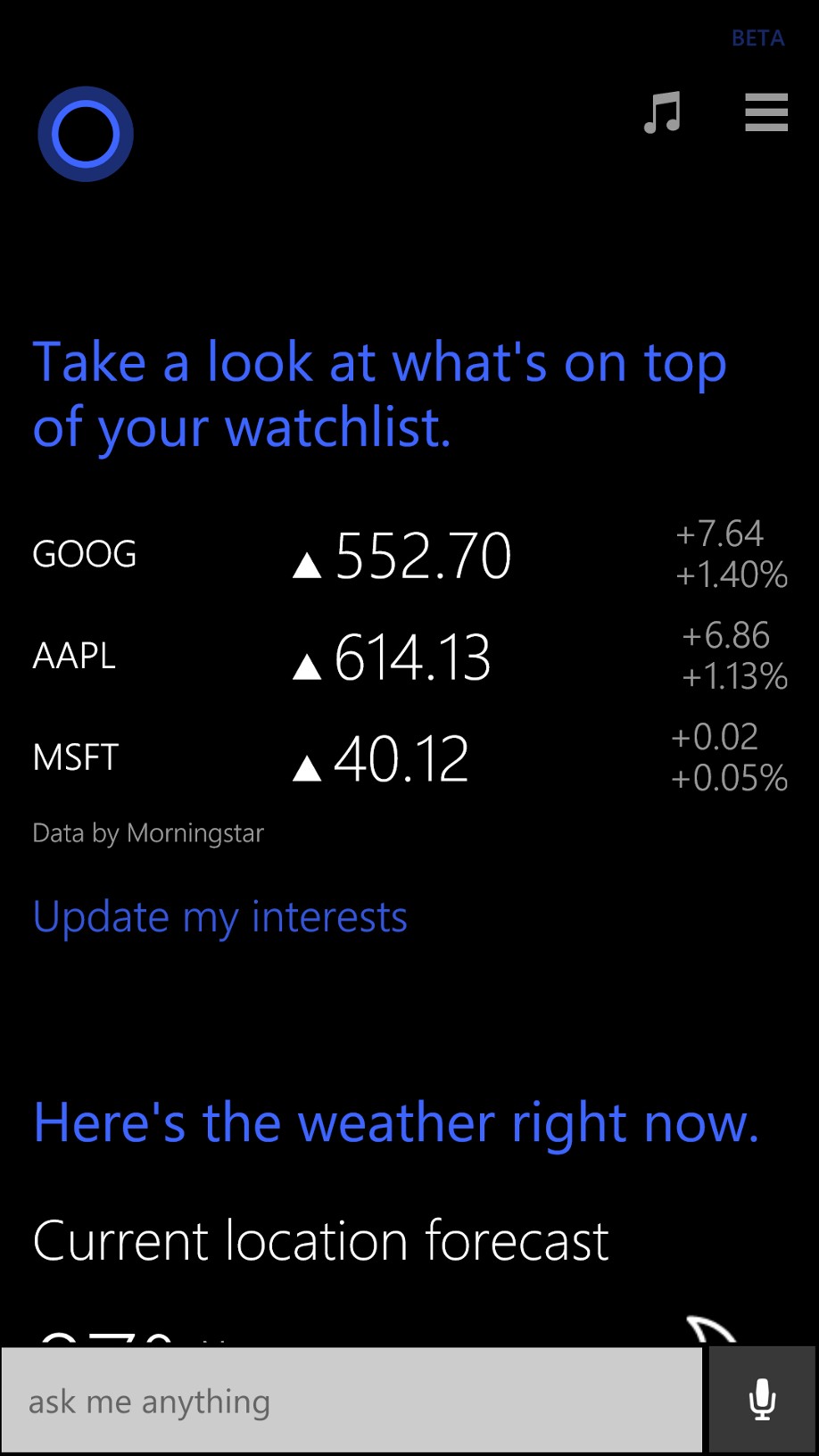View AAPL stock details
The height and width of the screenshot is (1456, 819).
coord(409,657)
